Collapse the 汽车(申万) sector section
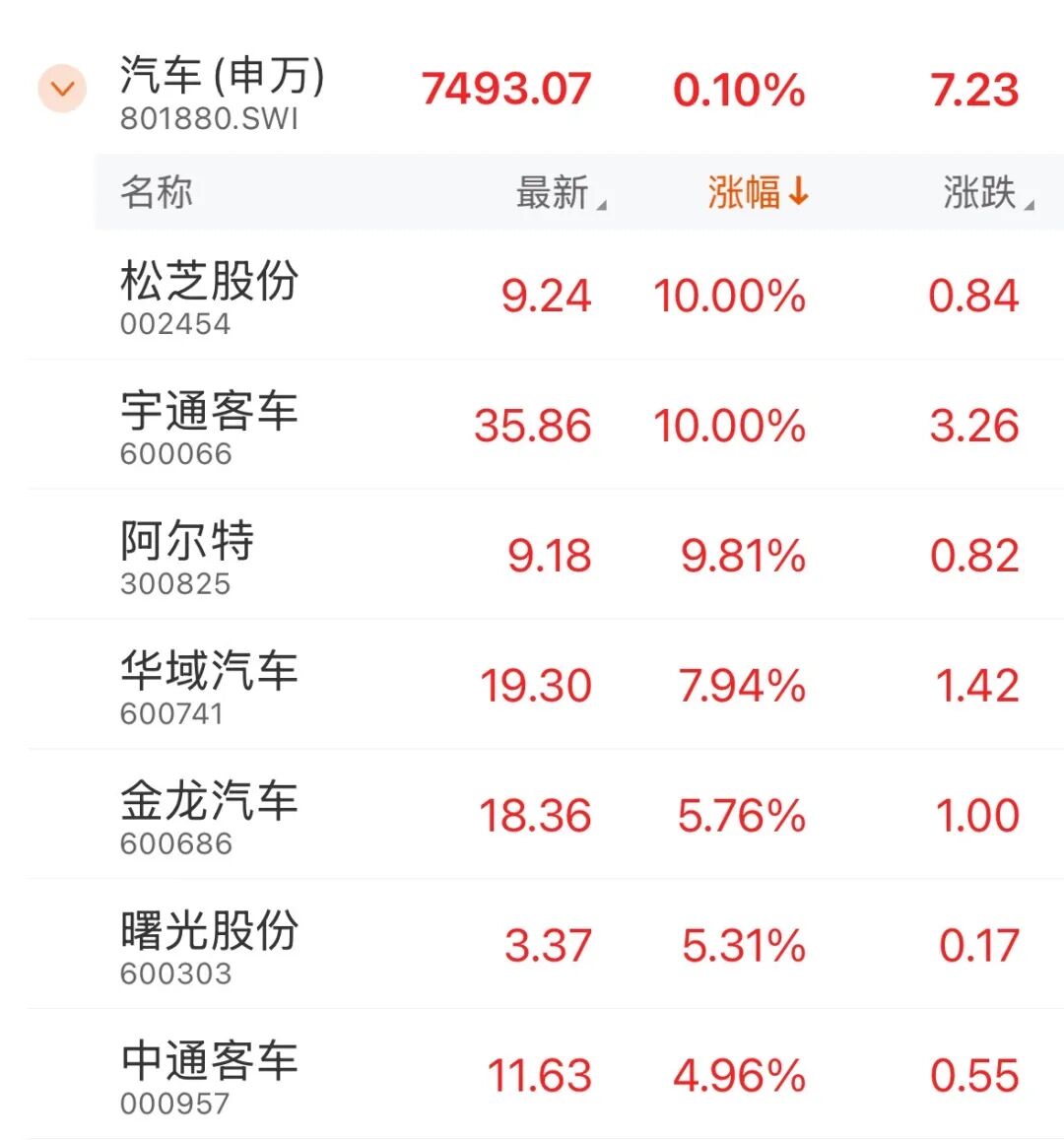The height and width of the screenshot is (1140, 1064). (62, 90)
